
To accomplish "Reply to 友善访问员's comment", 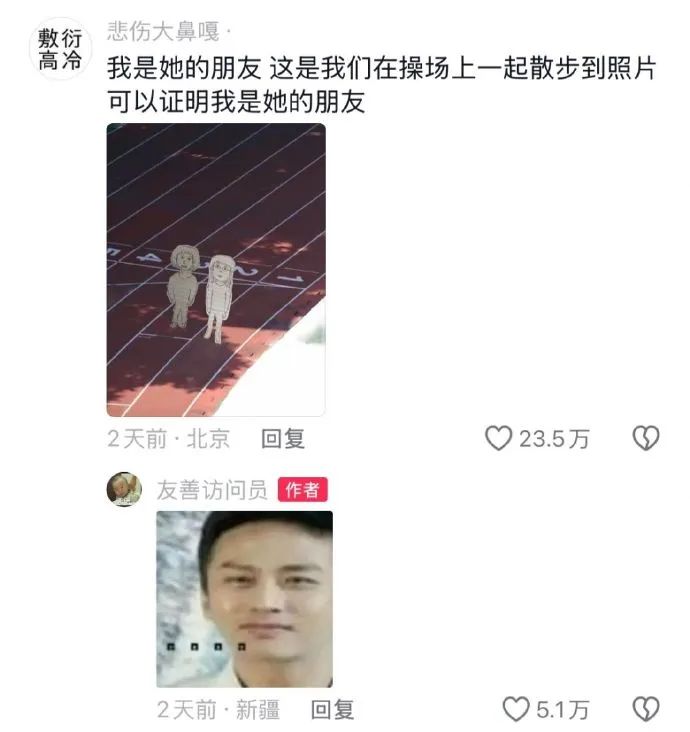I will pos(332,710).
